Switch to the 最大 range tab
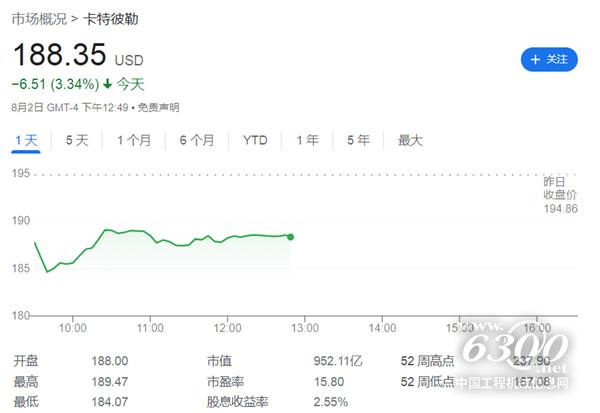The width and height of the screenshot is (600, 413). click(410, 141)
